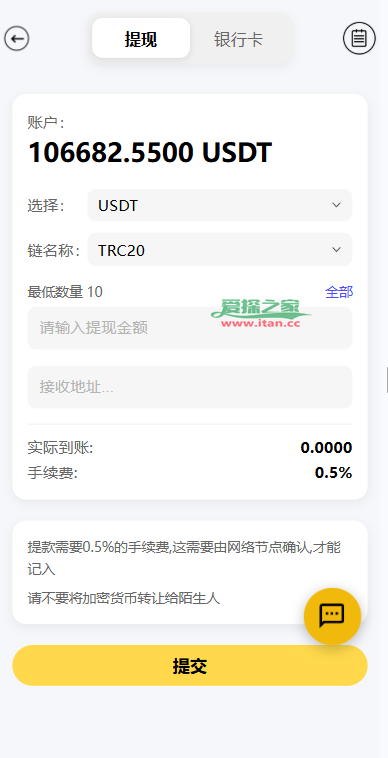
Task: Tap 全部 to withdraw the full balance
Action: click(339, 292)
